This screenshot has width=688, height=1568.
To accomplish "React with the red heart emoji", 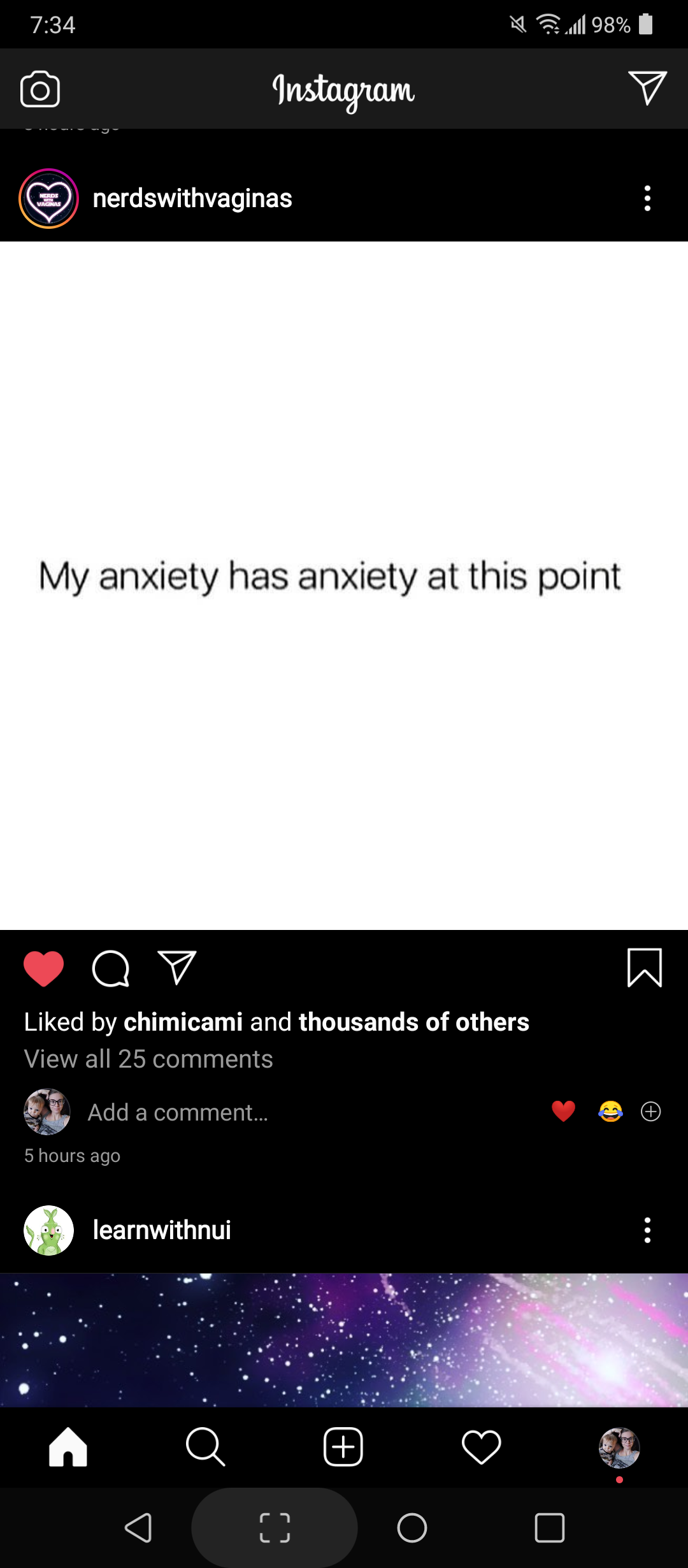I will tap(563, 1112).
